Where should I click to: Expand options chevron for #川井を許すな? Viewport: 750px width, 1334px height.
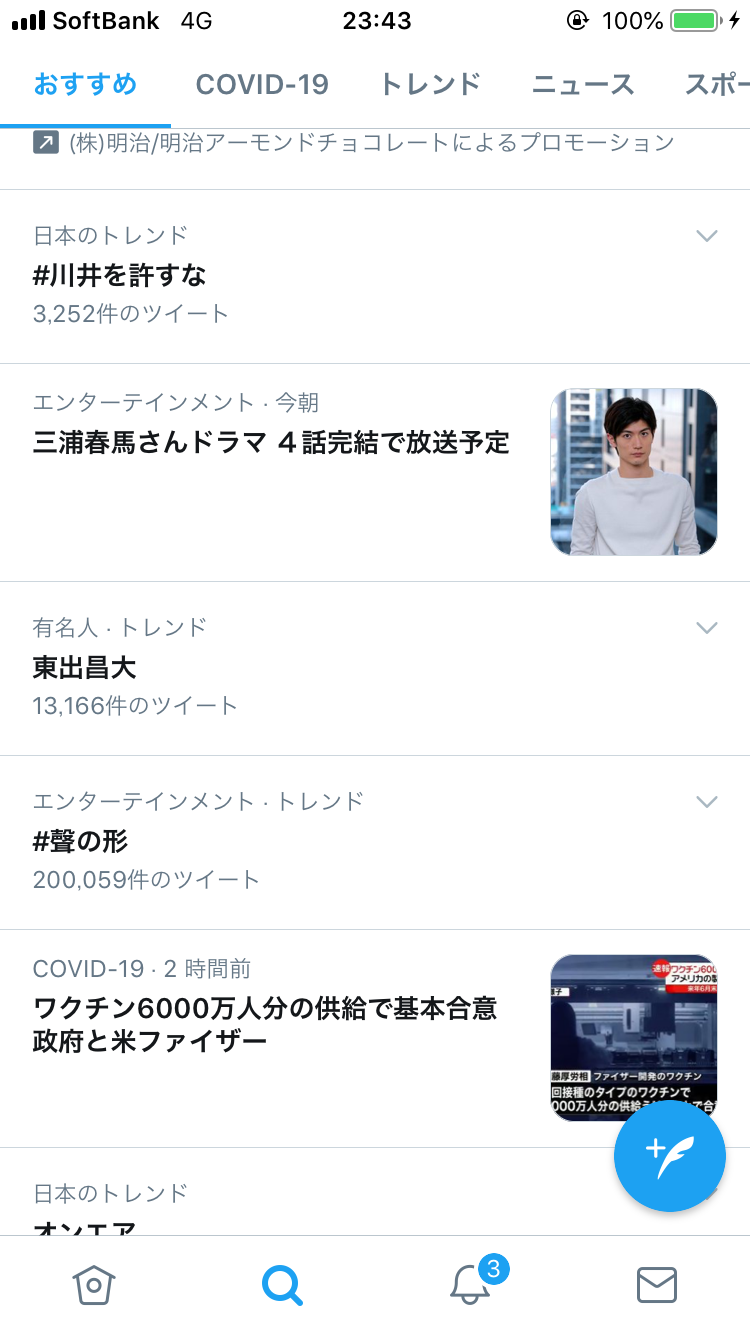click(707, 236)
